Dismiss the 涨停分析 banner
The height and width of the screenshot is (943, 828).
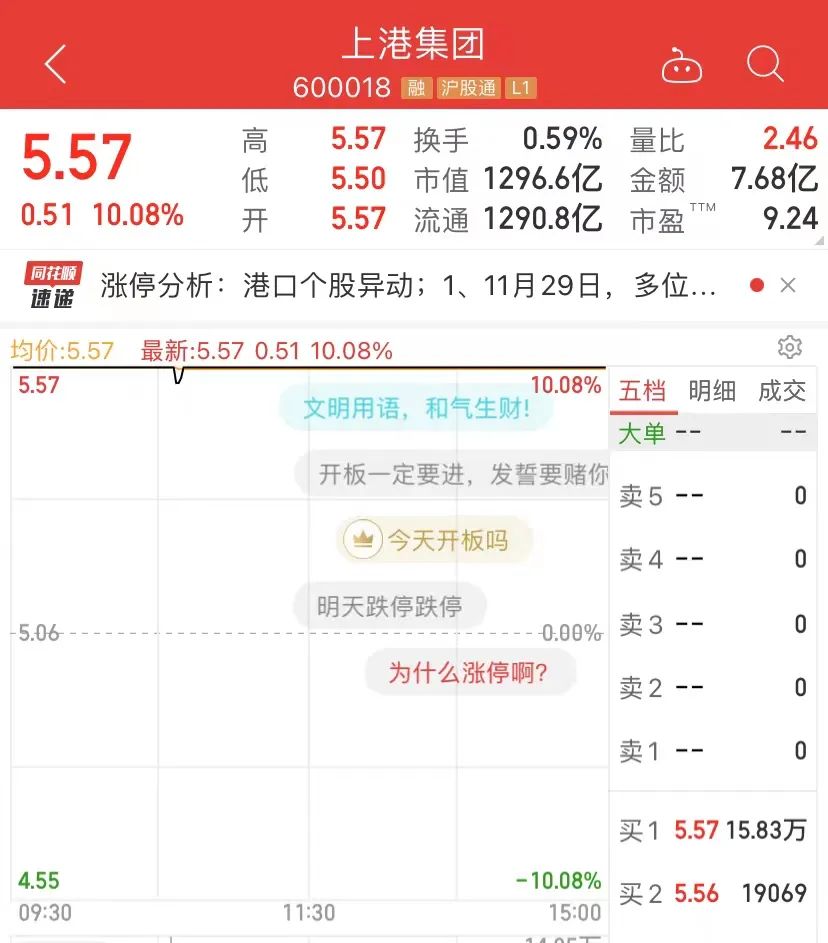(788, 286)
